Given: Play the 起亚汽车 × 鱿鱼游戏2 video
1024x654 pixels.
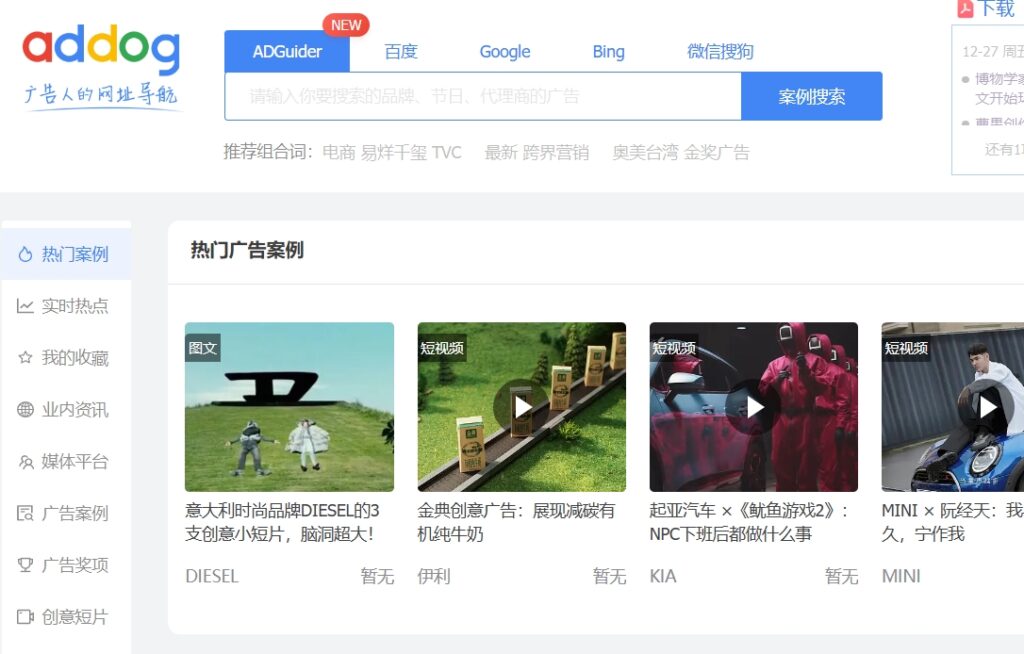Looking at the screenshot, I should pyautogui.click(x=753, y=407).
